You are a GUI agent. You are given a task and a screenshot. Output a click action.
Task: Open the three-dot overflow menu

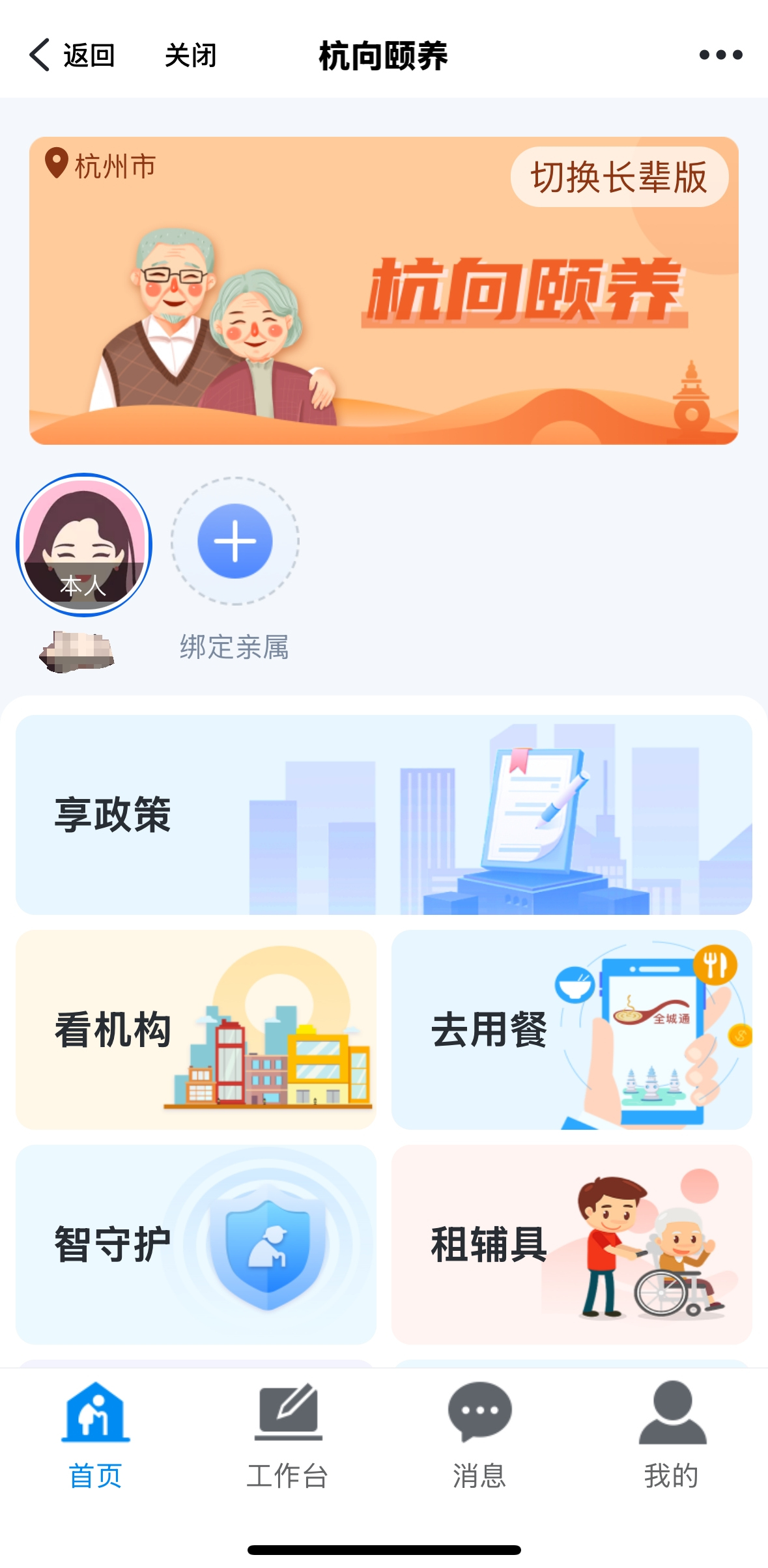coord(720,55)
